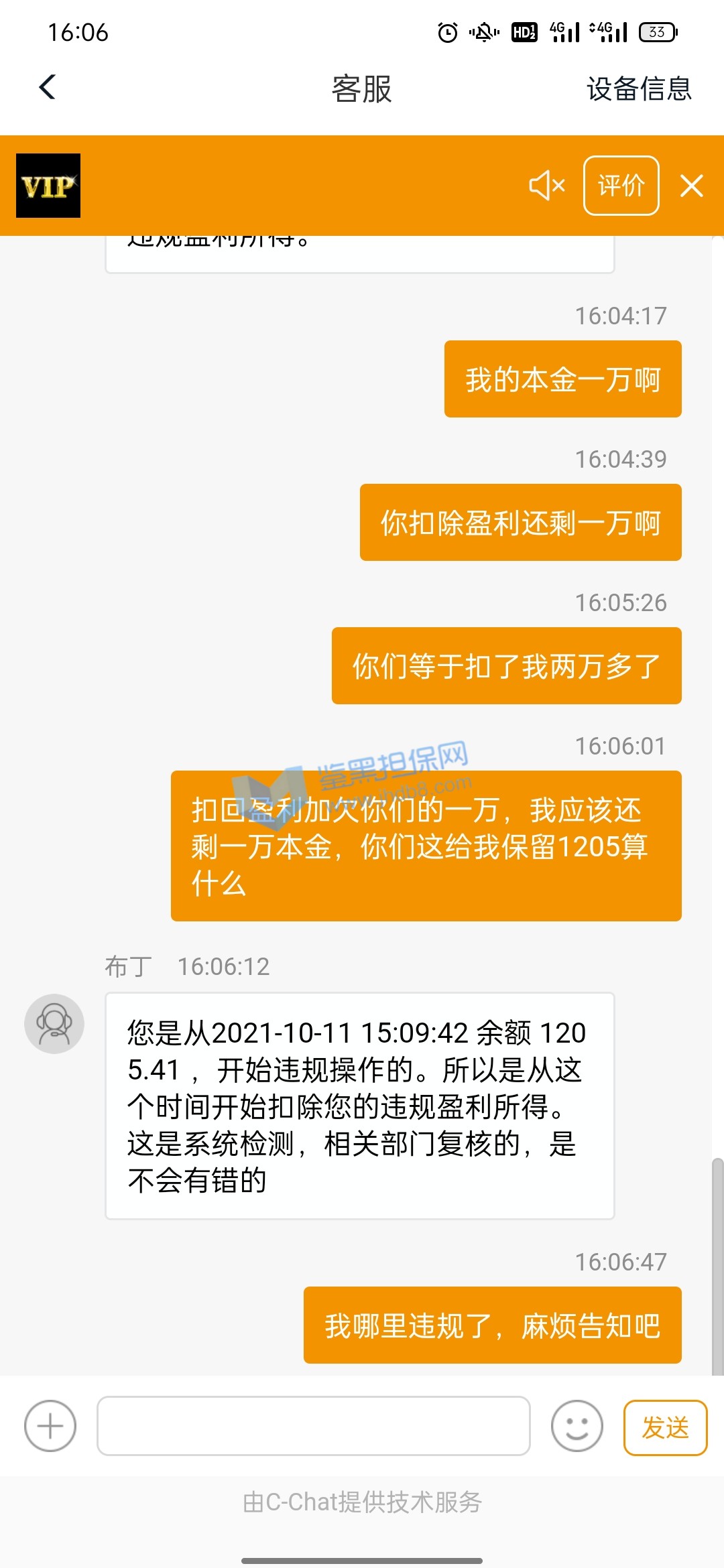Go back using the top-left arrow
The height and width of the screenshot is (1568, 724).
pos(48,87)
